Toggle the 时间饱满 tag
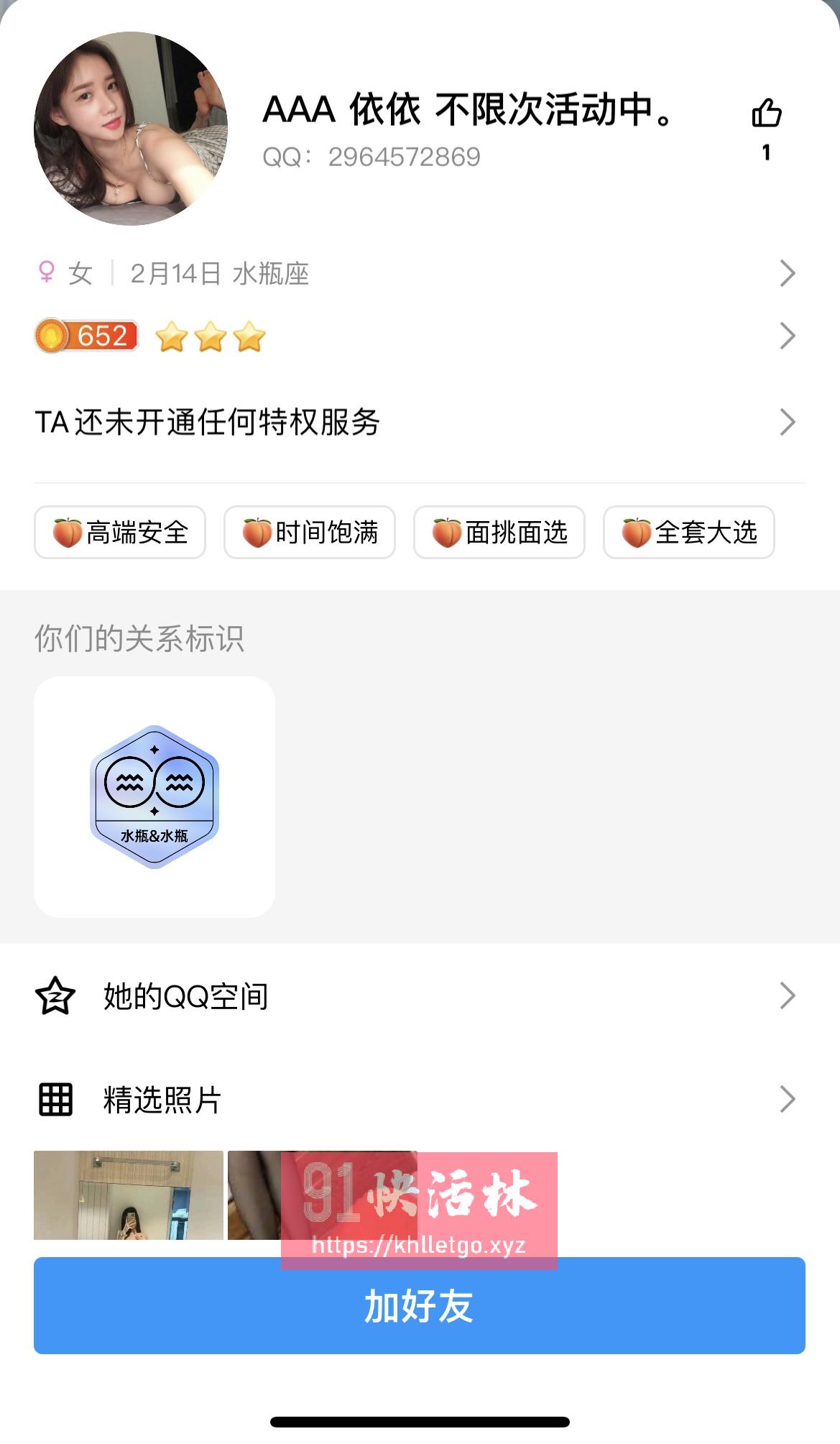 pos(310,532)
